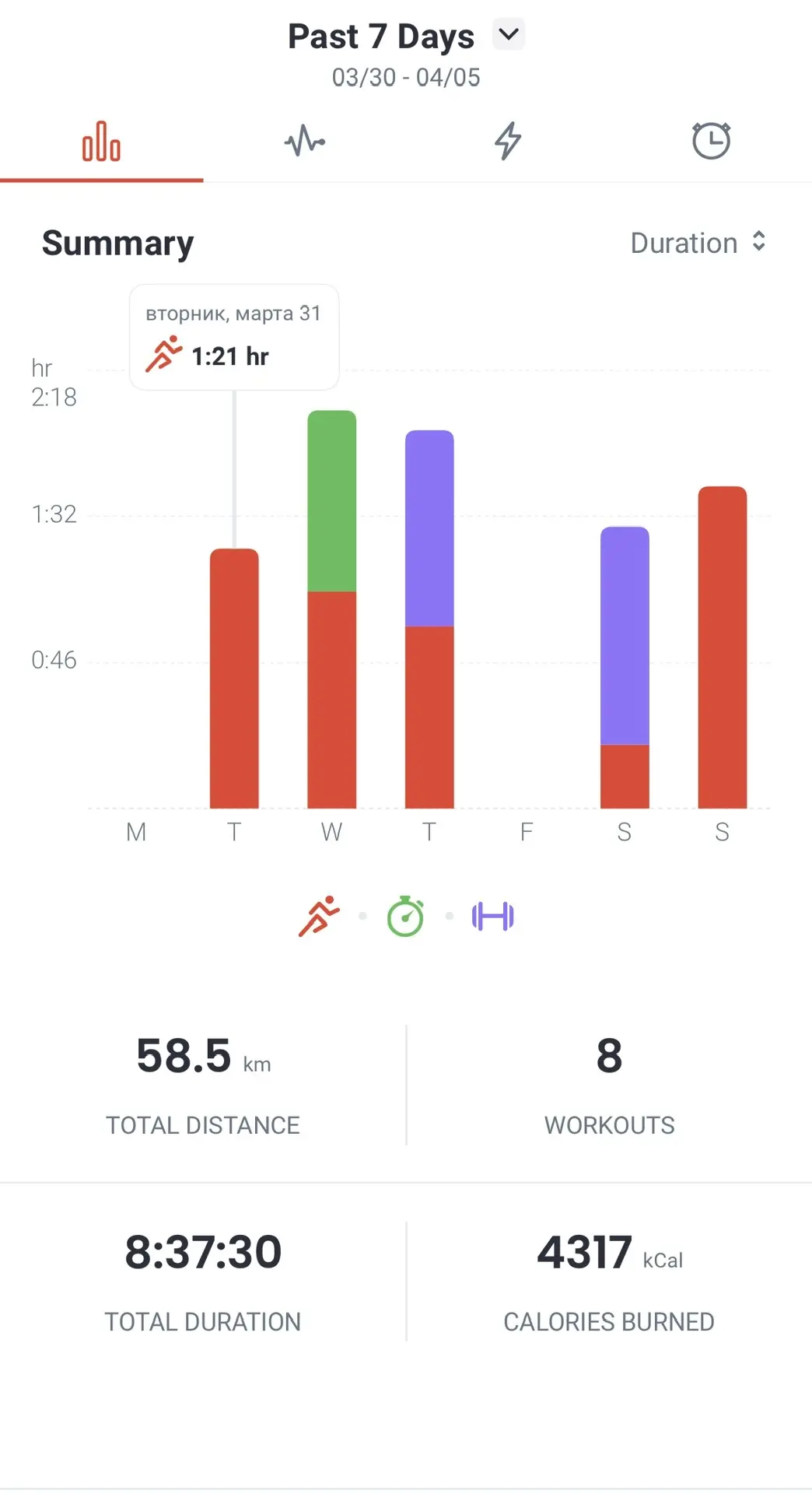Screen dimensions: 812x1494
Task: Switch to the bar chart summary tab
Action: [102, 142]
